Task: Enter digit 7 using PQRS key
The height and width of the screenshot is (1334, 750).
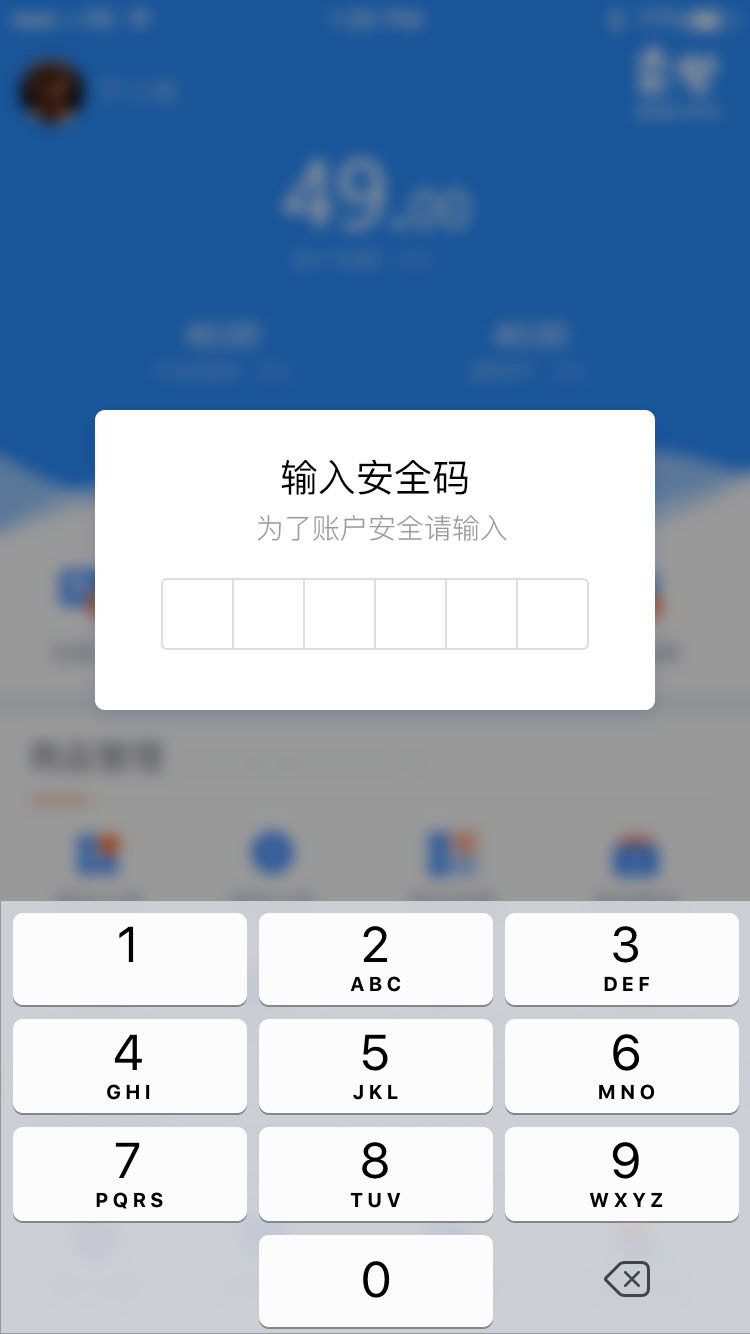Action: pos(130,1174)
